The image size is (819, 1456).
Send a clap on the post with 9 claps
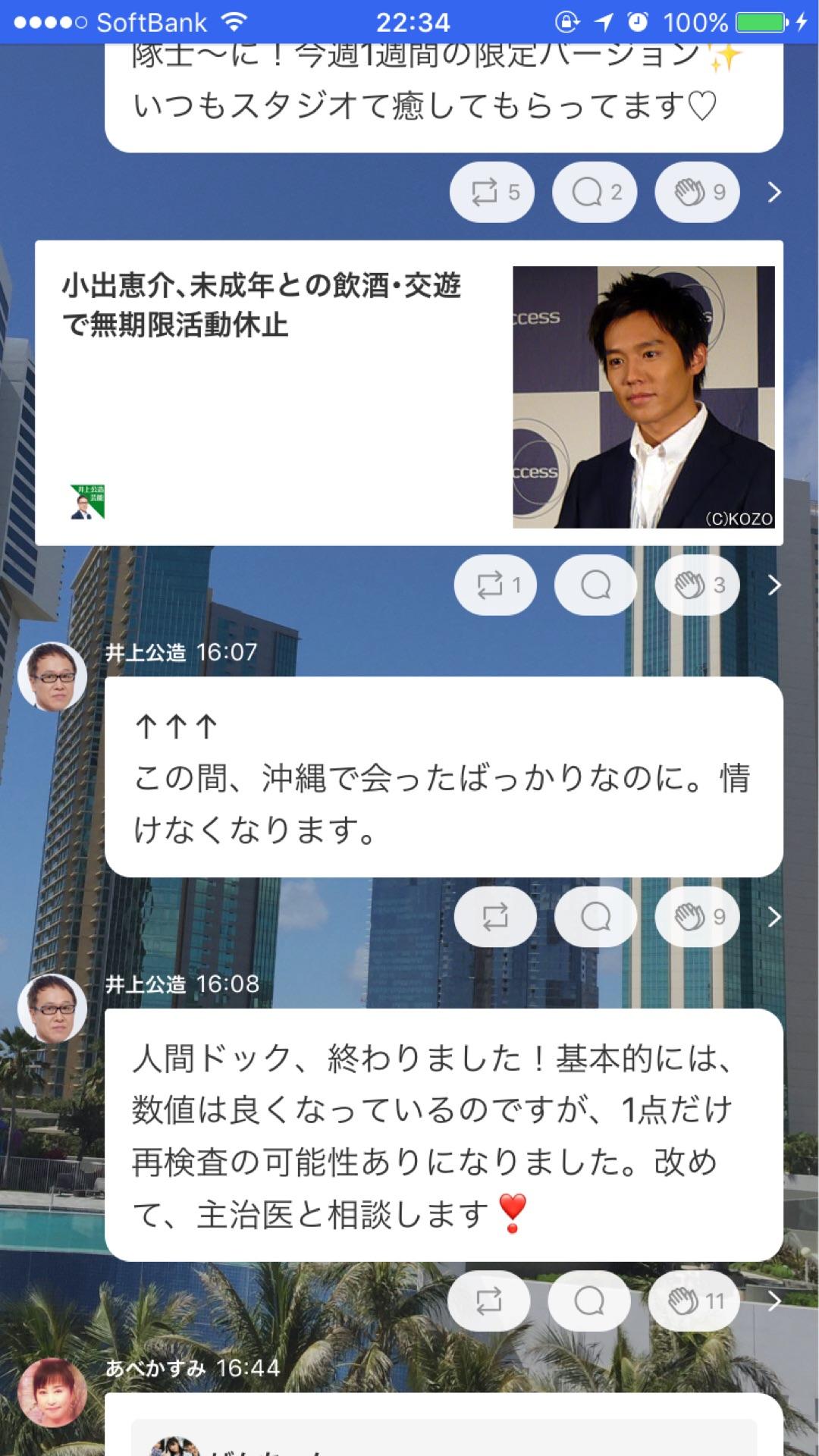tap(696, 192)
